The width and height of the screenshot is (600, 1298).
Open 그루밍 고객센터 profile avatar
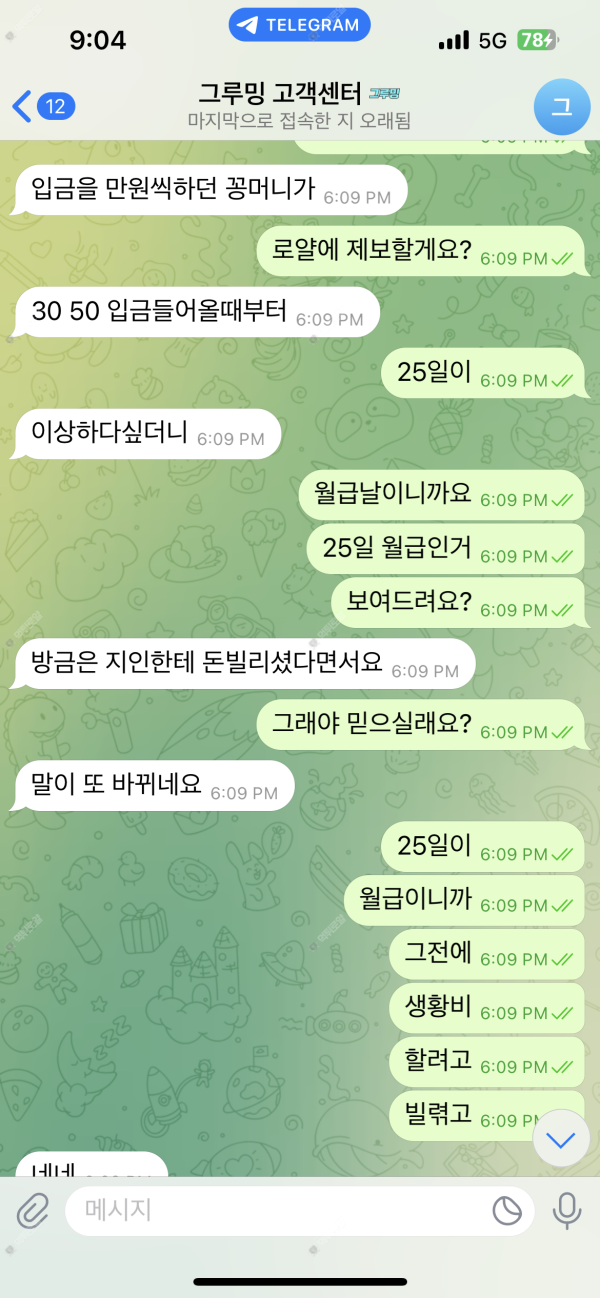pyautogui.click(x=561, y=106)
